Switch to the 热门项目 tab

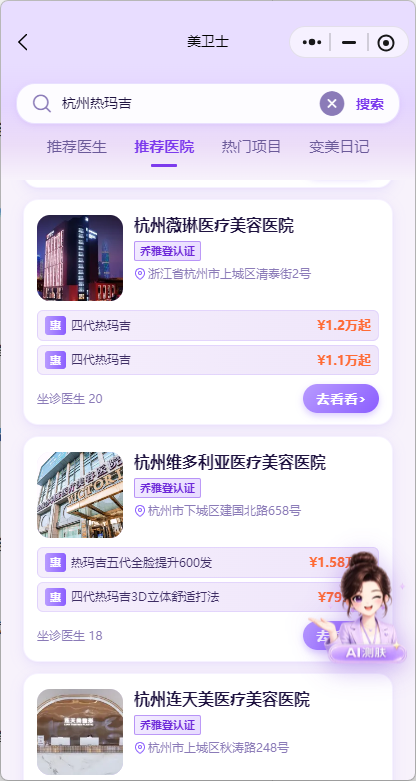pos(252,147)
